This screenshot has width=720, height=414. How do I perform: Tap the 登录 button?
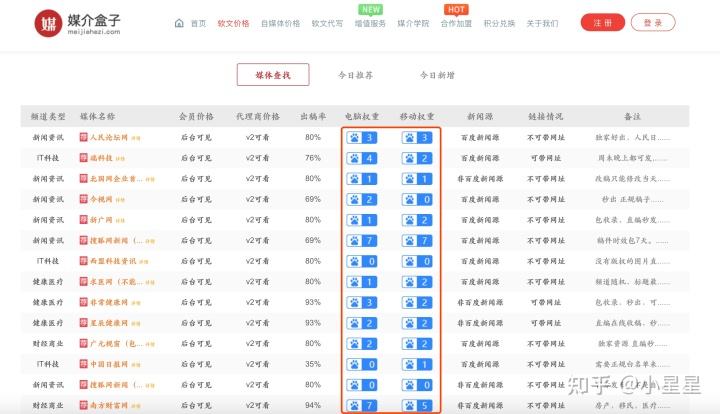click(653, 22)
